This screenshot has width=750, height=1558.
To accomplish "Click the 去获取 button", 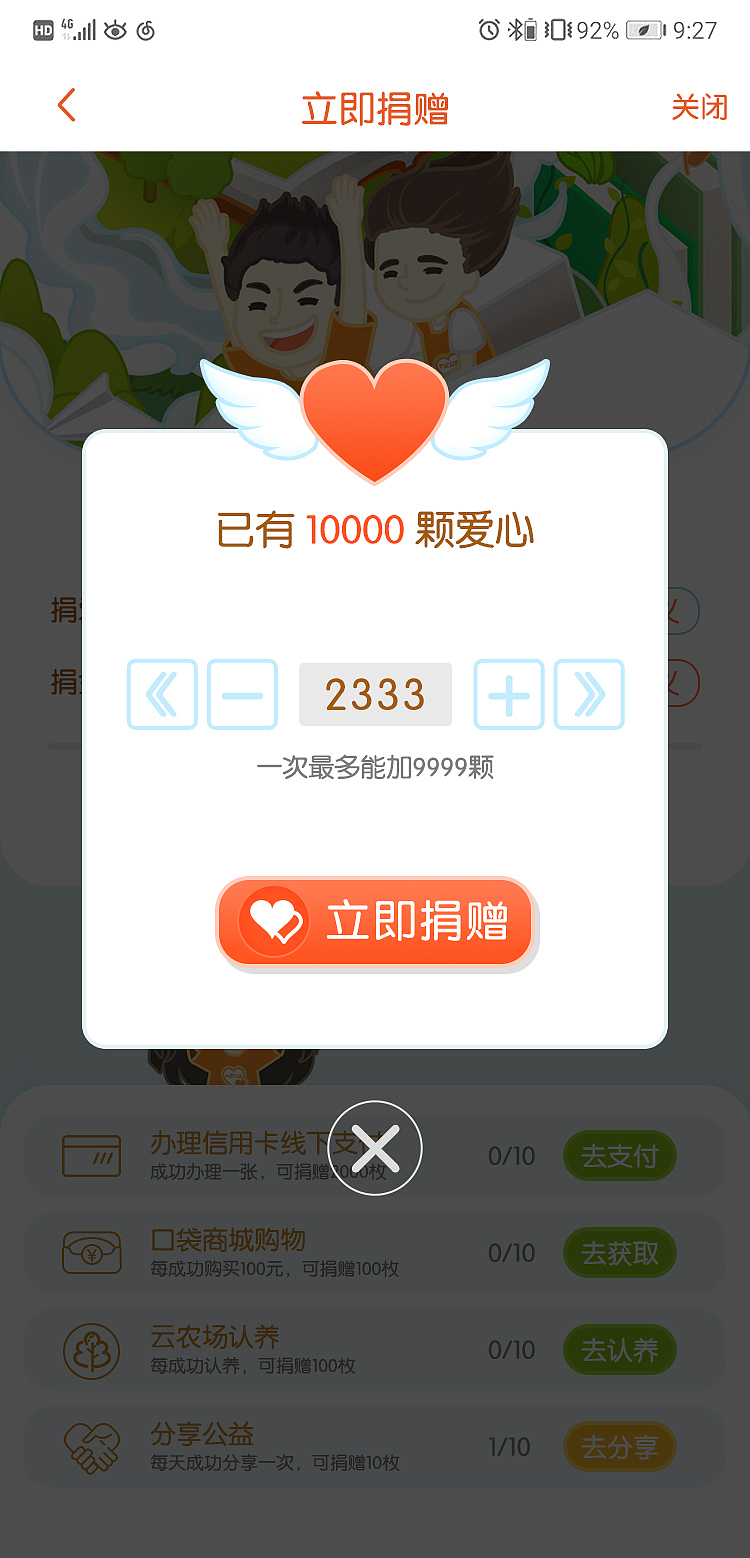I will tap(620, 1253).
